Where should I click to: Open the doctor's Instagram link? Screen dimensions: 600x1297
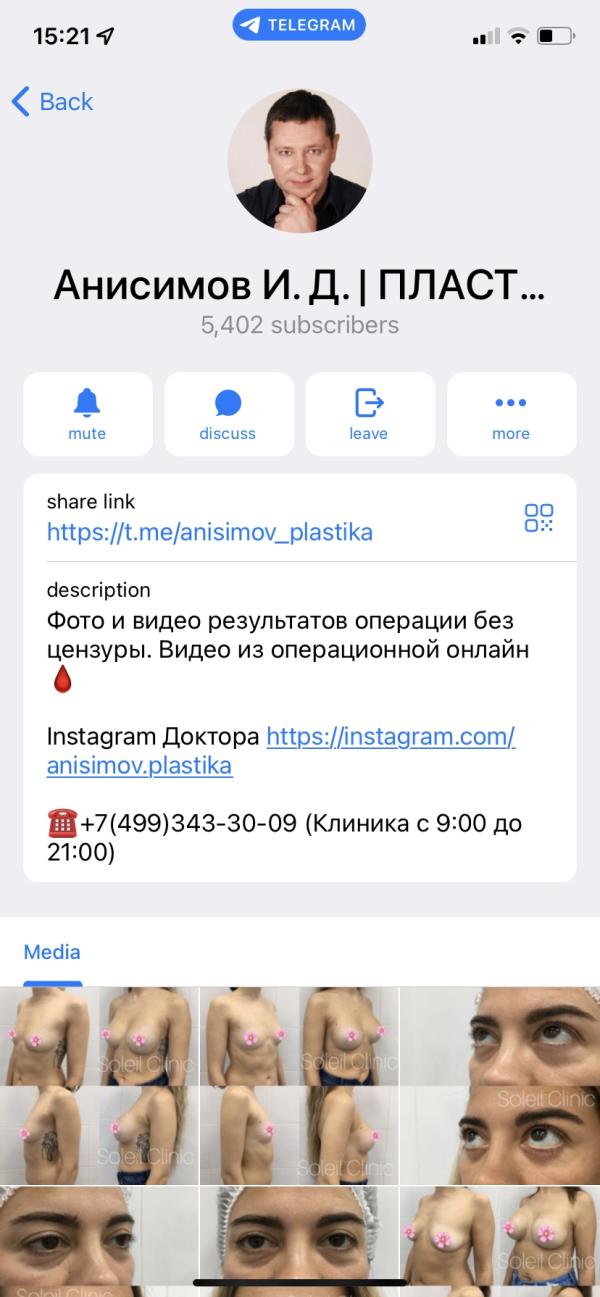(281, 752)
